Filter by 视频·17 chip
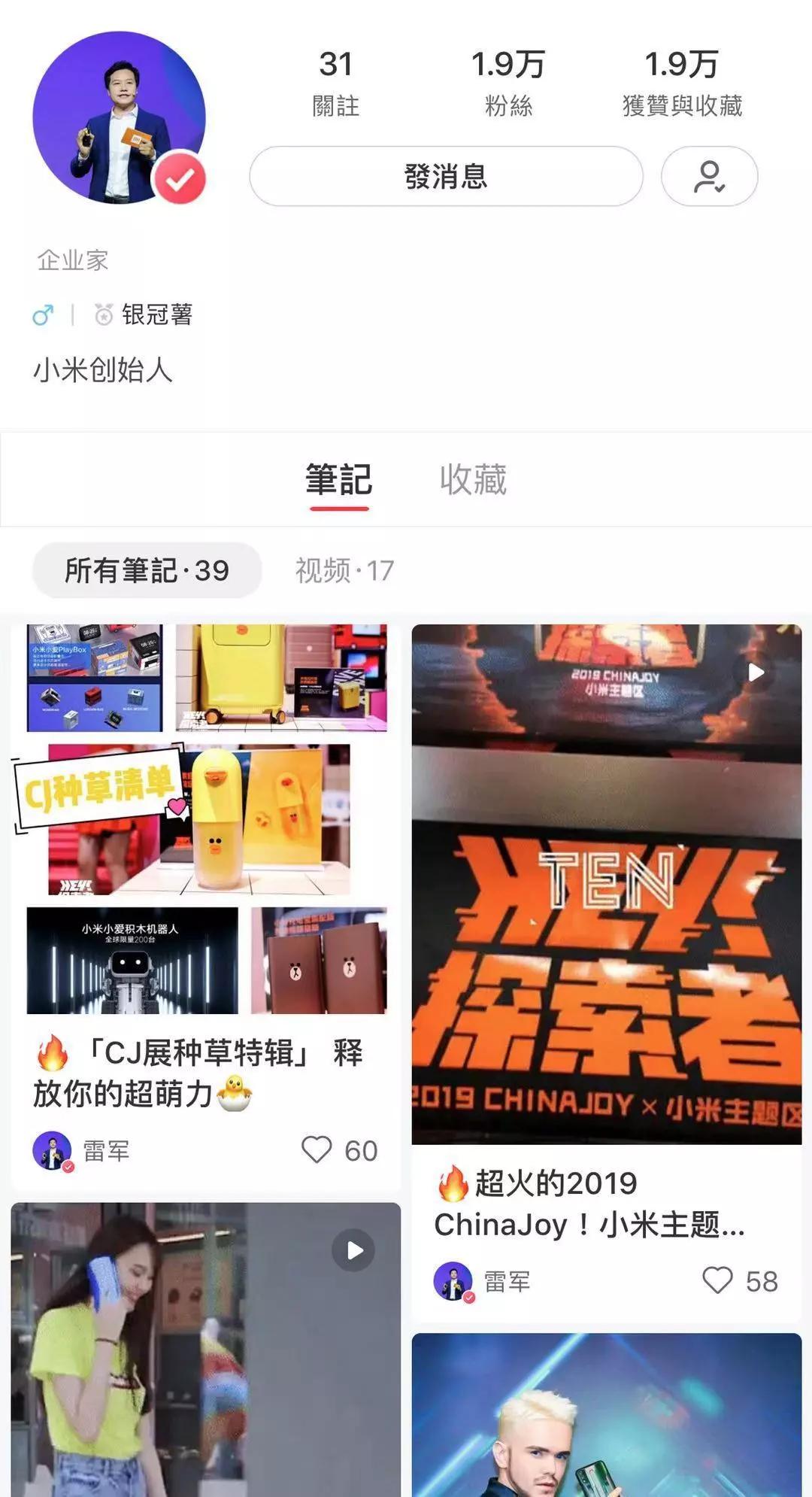 [344, 570]
